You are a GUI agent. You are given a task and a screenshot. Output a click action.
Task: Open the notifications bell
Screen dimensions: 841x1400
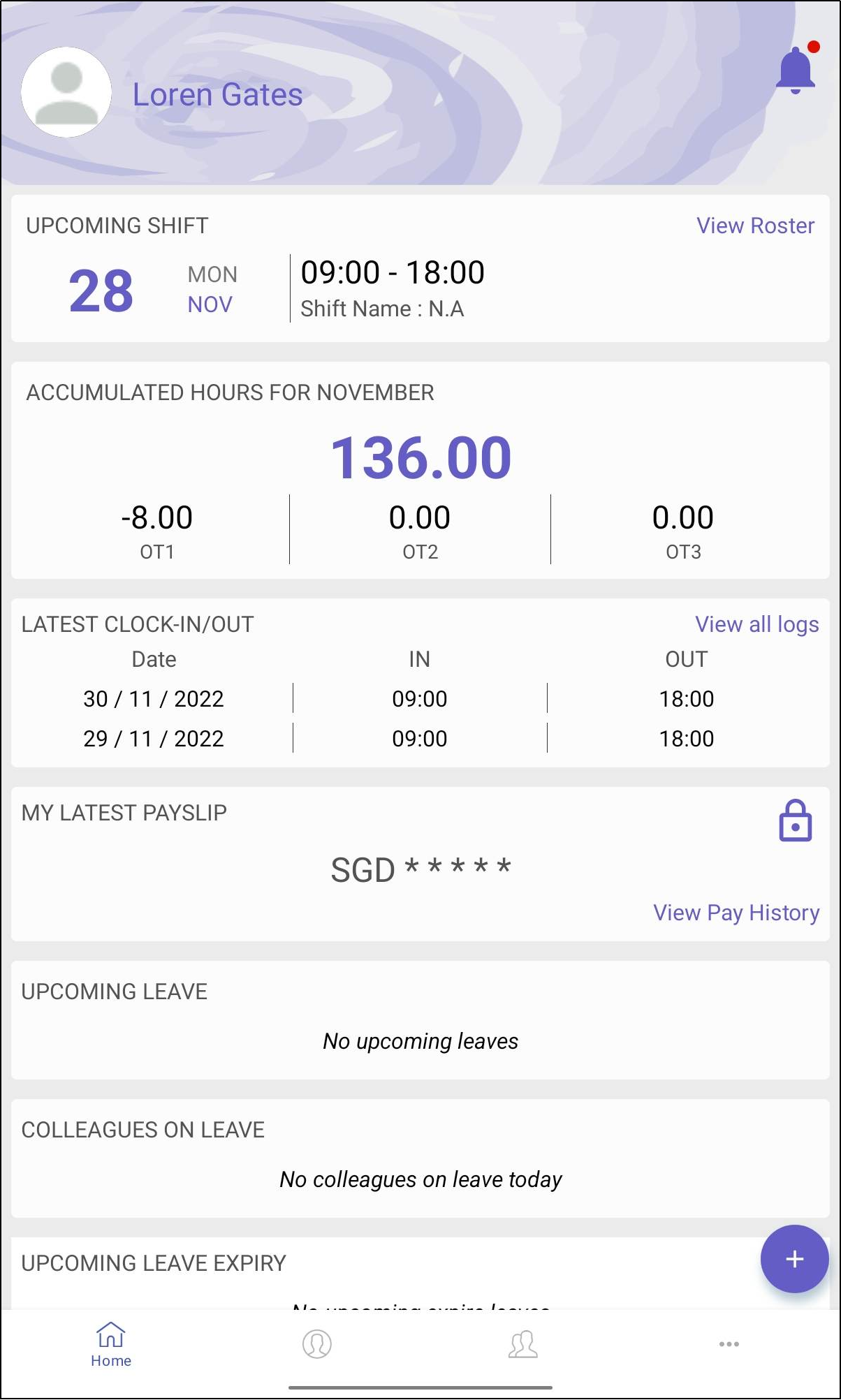[x=796, y=69]
